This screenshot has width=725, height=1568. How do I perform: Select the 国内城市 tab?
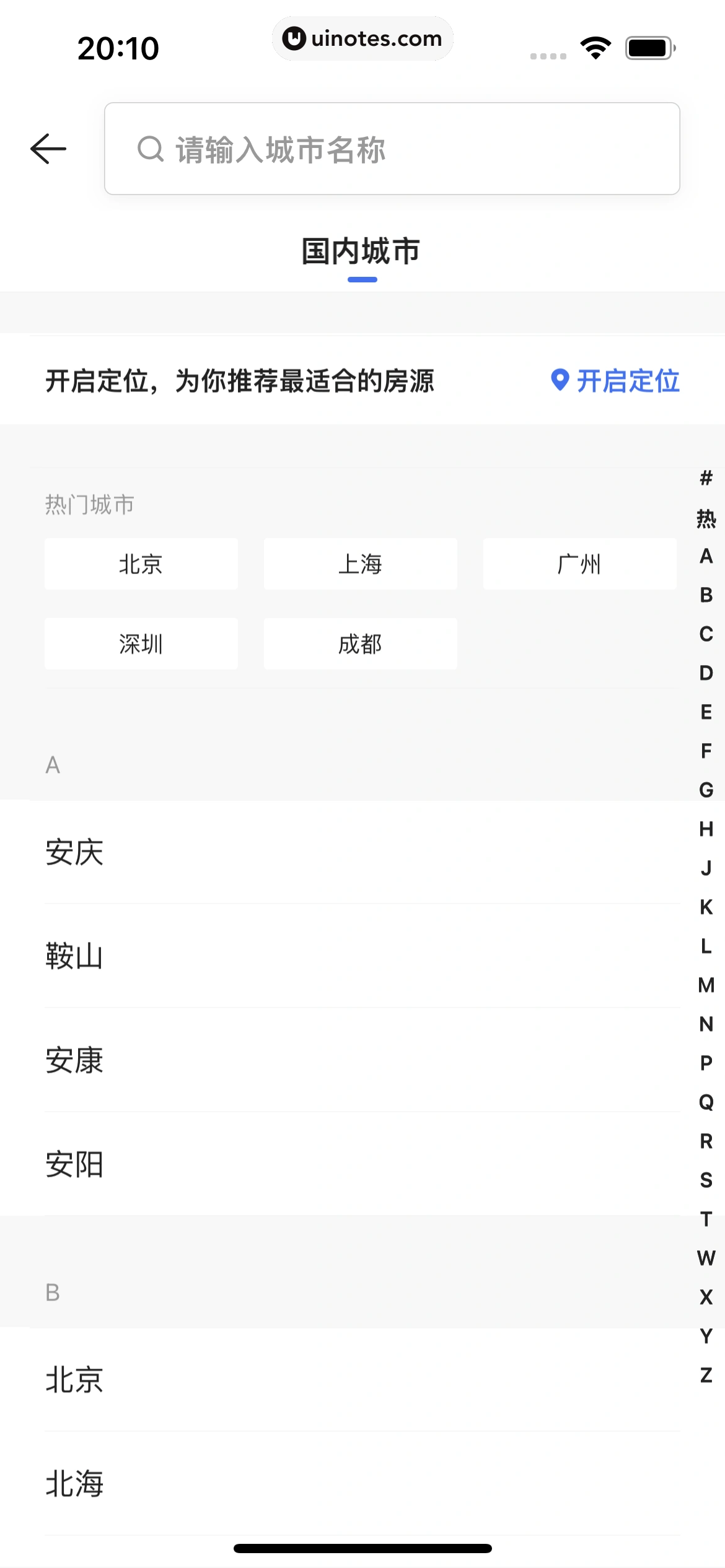[361, 252]
